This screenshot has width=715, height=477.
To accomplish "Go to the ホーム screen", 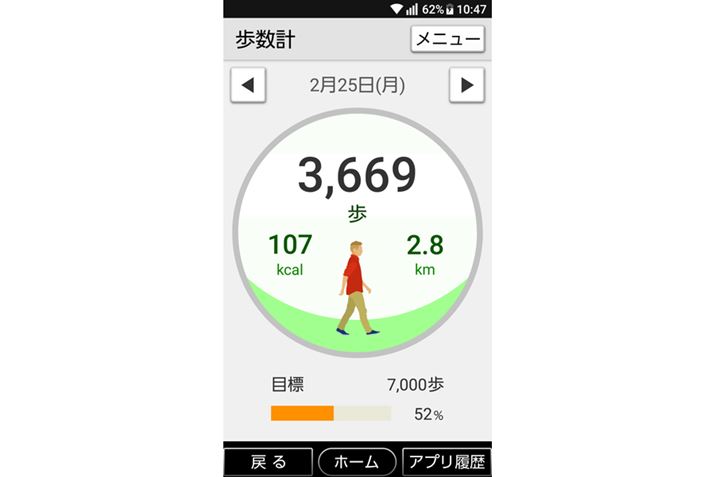I will coord(356,462).
